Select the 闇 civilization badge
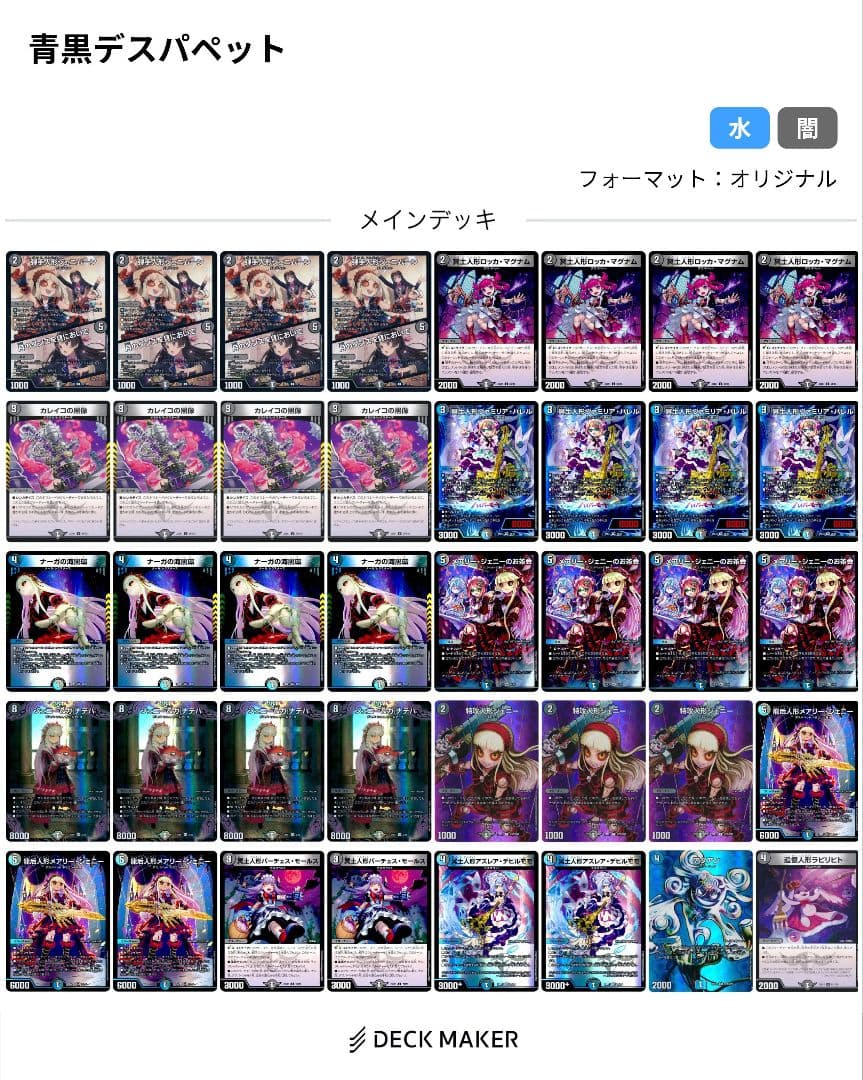 (807, 128)
